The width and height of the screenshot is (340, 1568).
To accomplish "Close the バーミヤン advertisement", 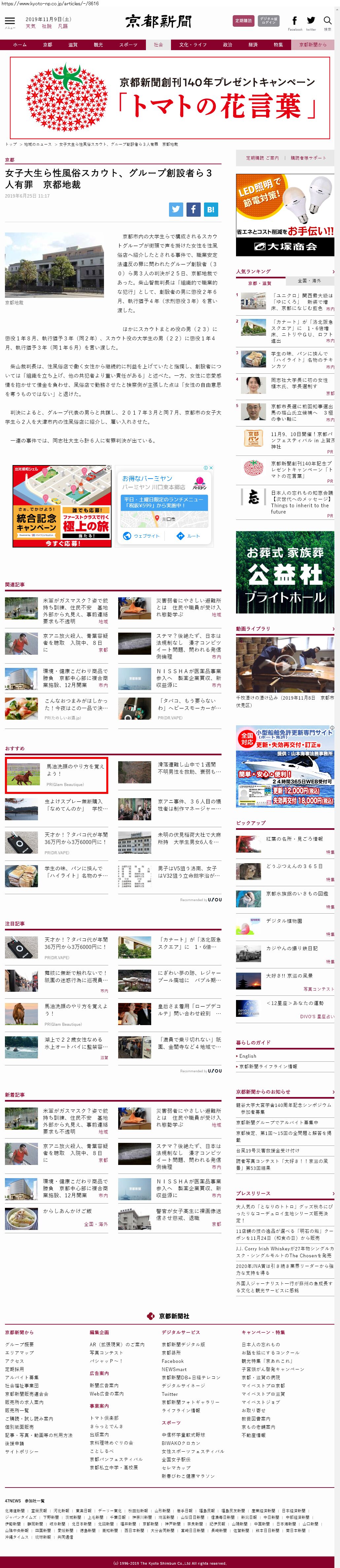I will (x=211, y=468).
